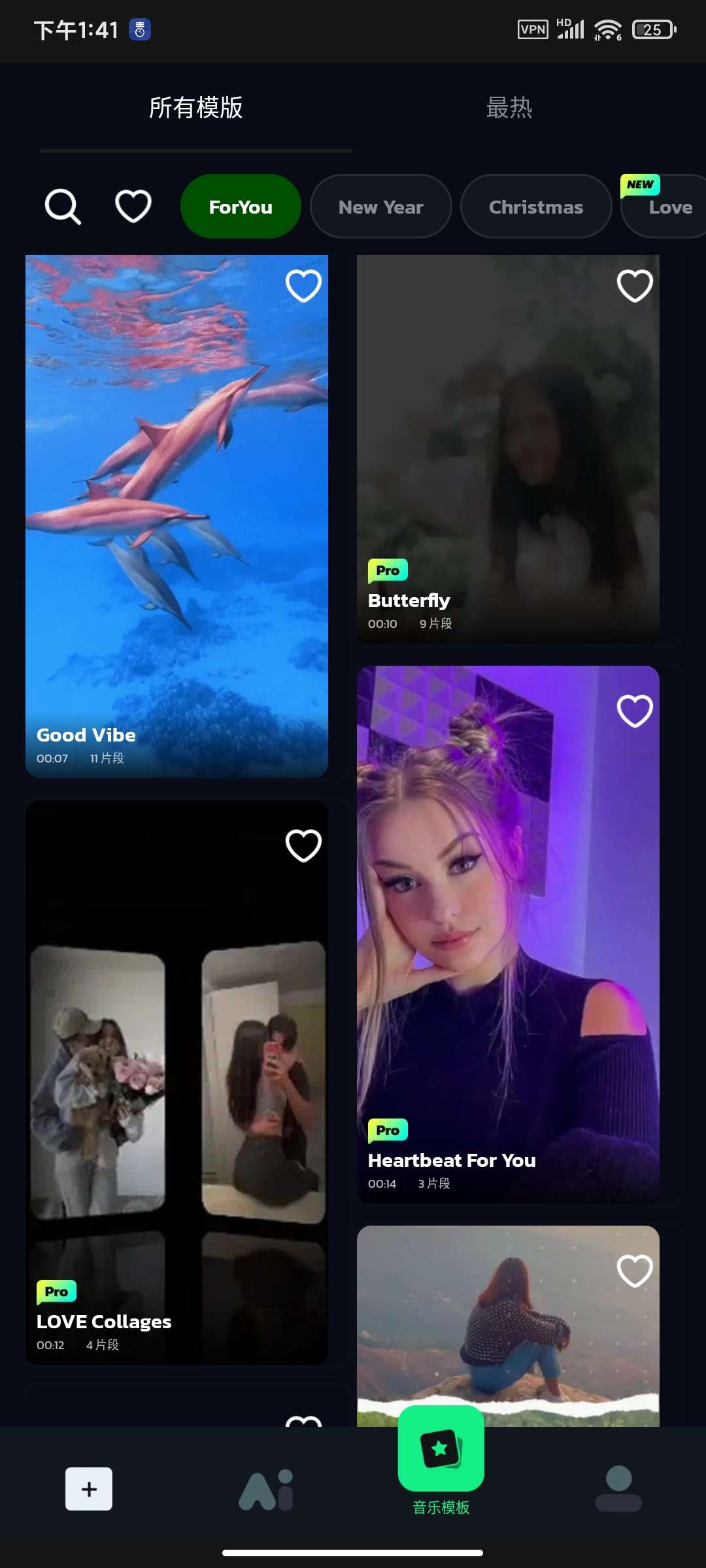This screenshot has width=706, height=1568.
Task: Filter templates by Christmas
Action: click(535, 206)
